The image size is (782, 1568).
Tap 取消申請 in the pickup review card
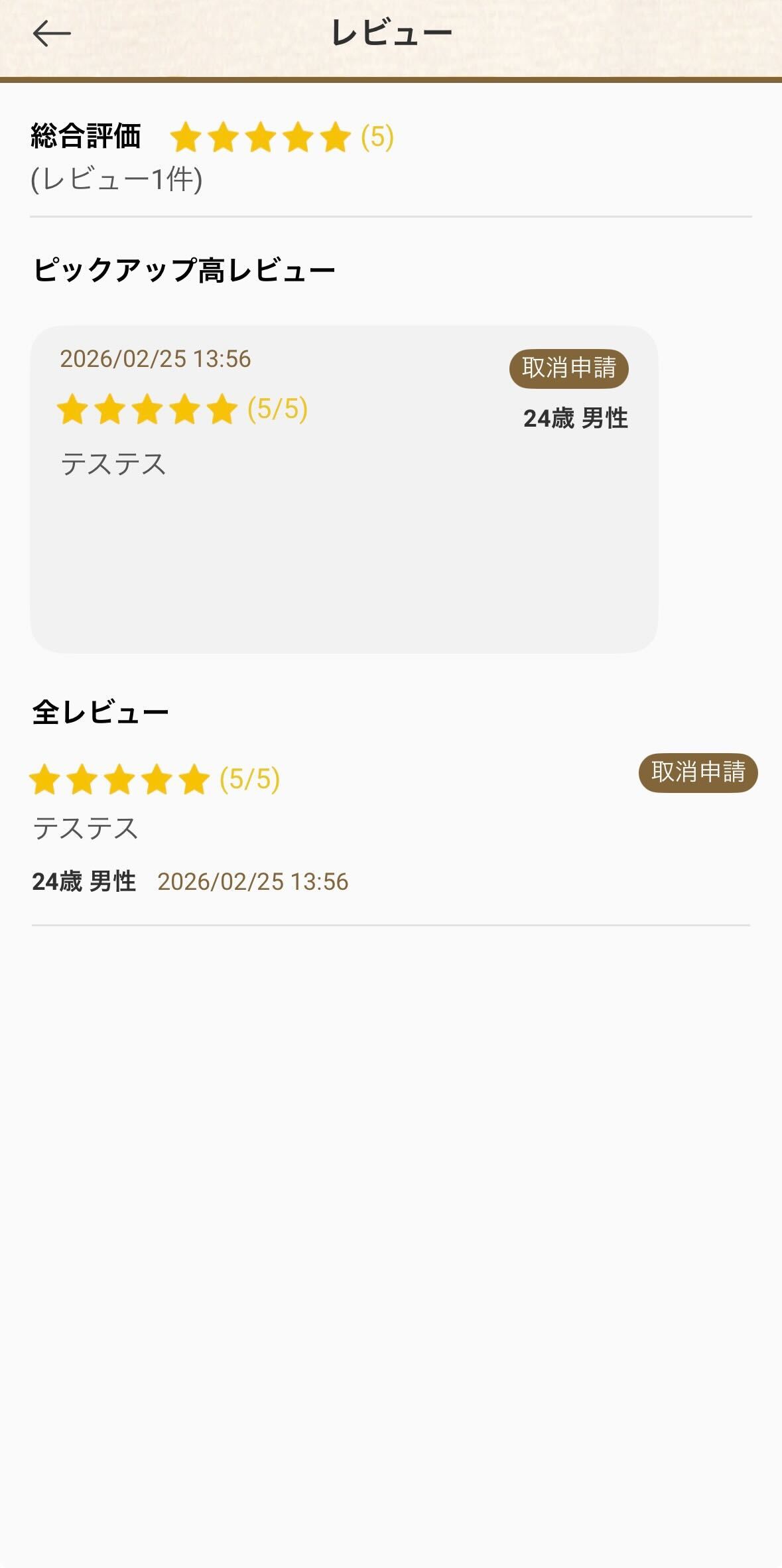(568, 368)
